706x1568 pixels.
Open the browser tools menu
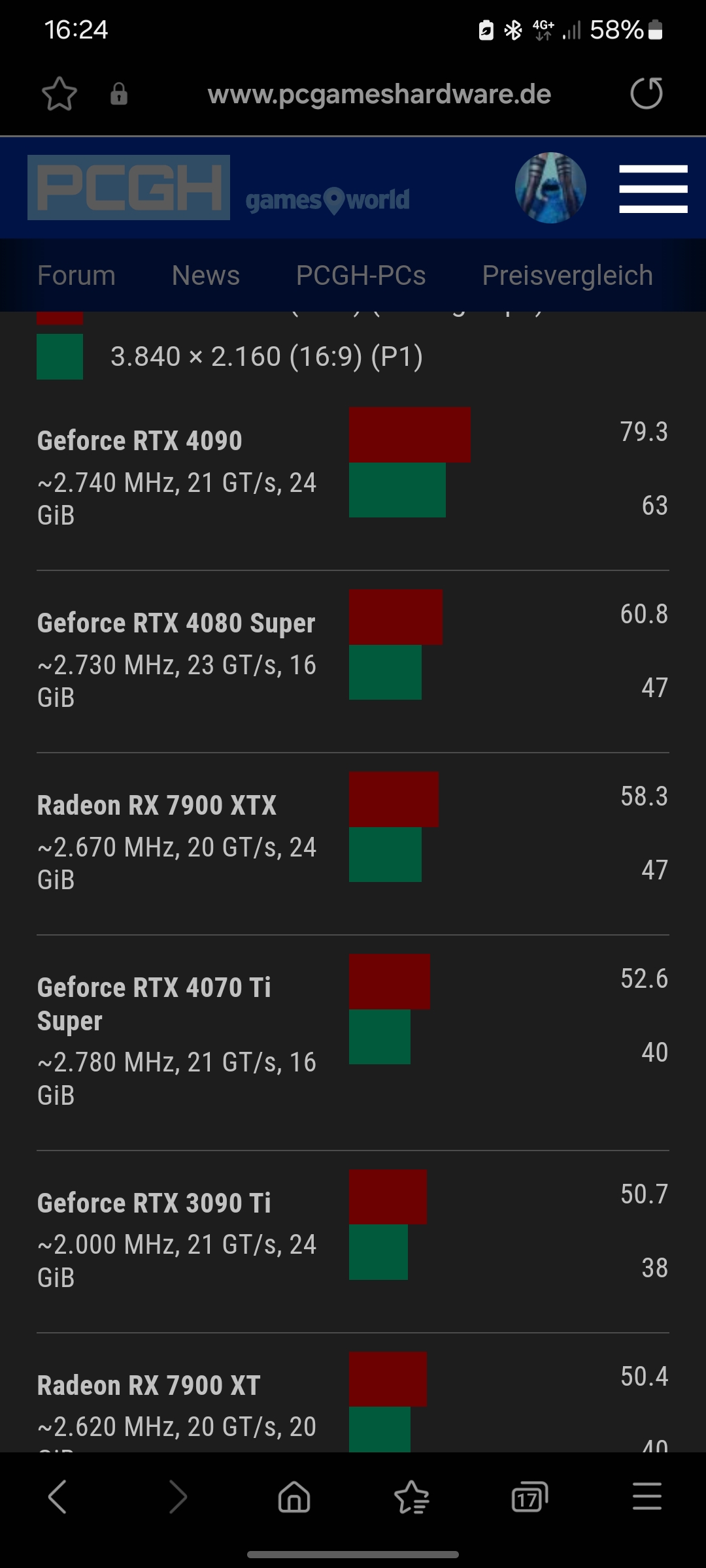point(647,1496)
